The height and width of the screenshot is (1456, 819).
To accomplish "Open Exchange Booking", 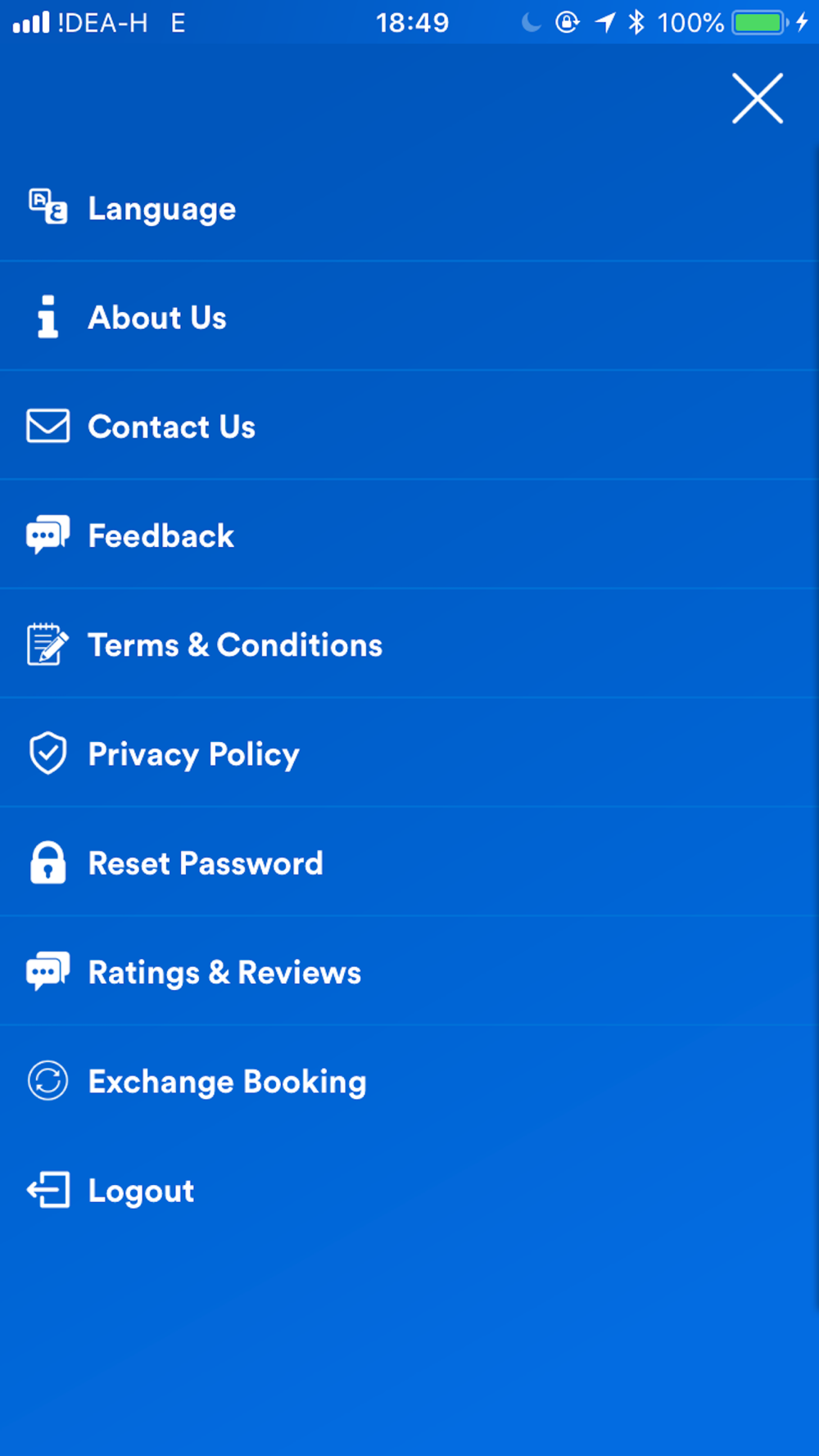I will 409,1081.
